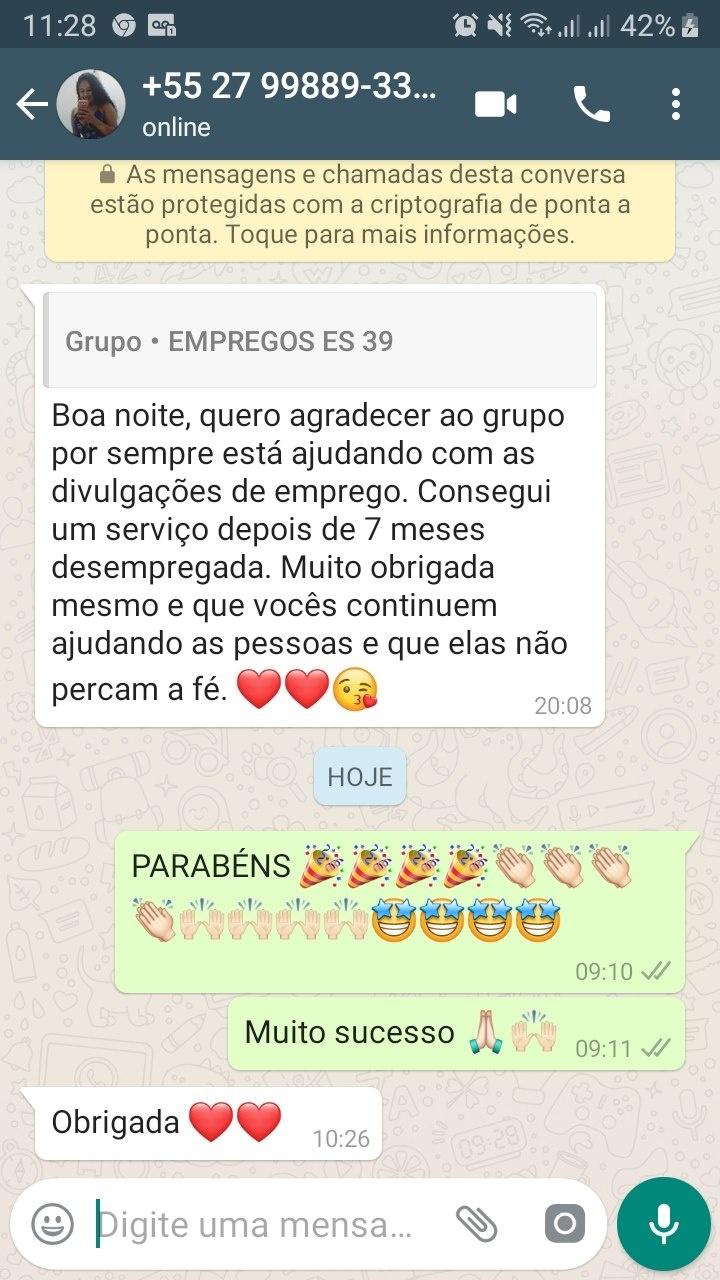Open the contact's profile photo
The height and width of the screenshot is (1280, 720).
point(91,104)
